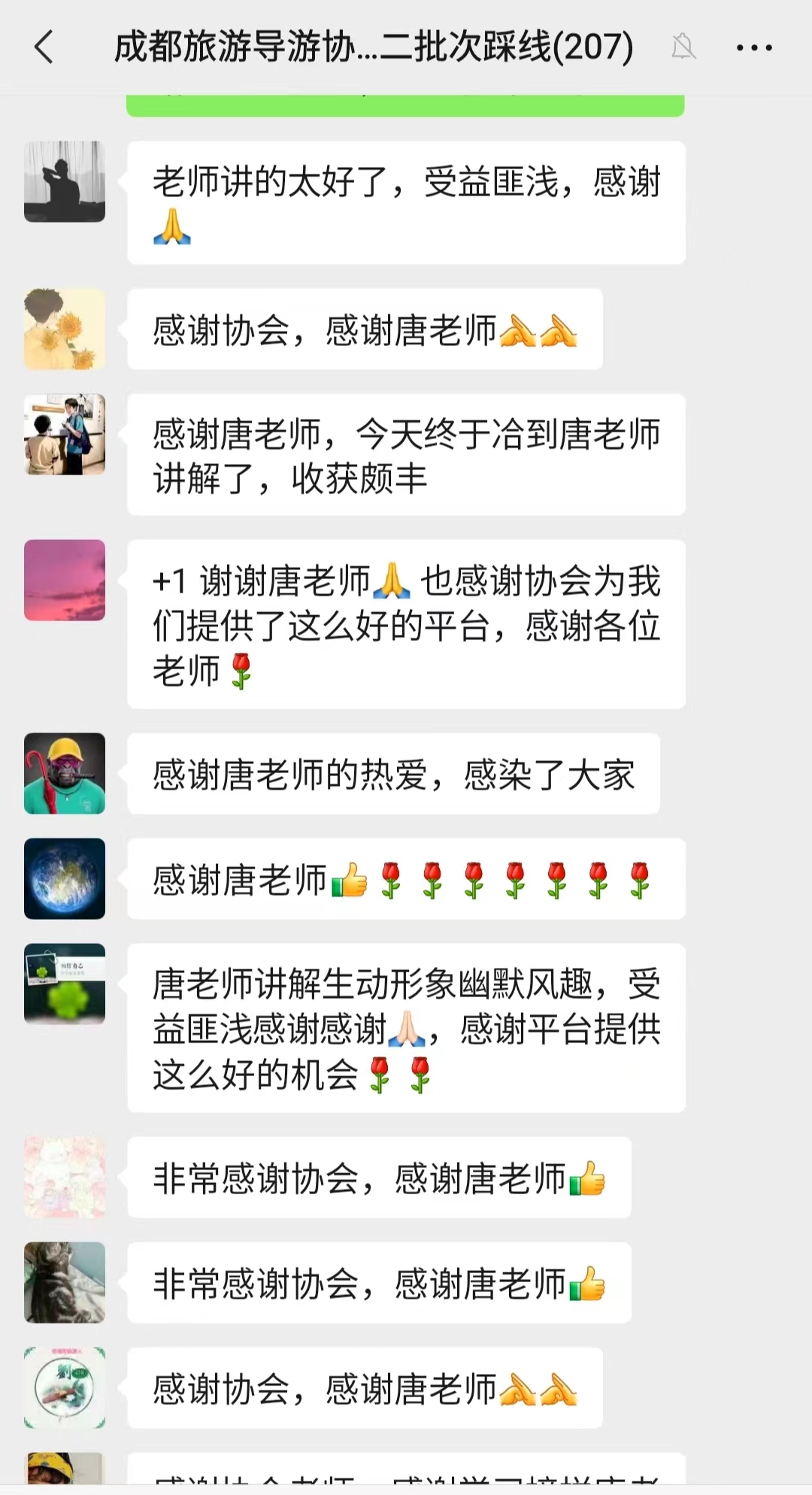Open the cat avatar's profile
812x1495 pixels.
pyautogui.click(x=65, y=1283)
